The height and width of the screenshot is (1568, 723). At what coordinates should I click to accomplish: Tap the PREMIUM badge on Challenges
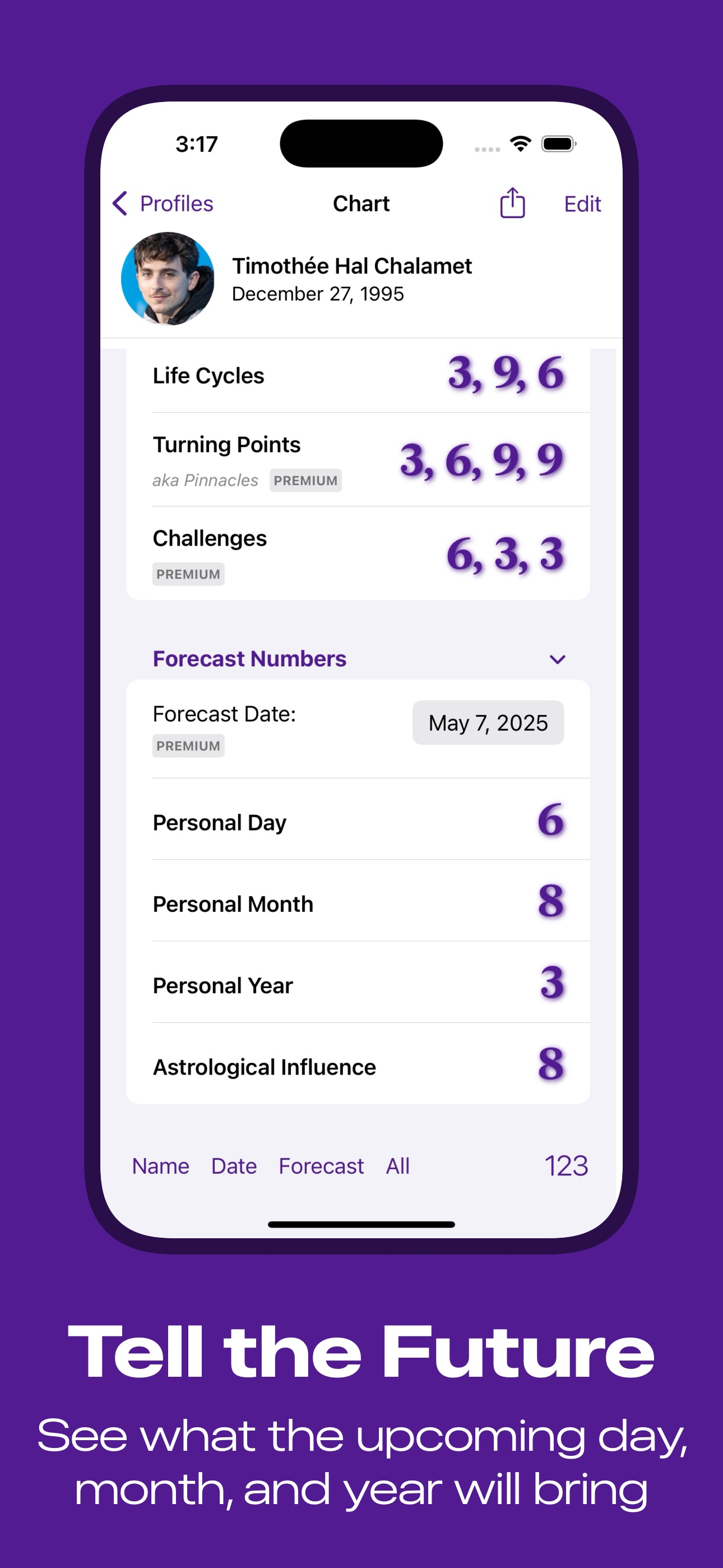[x=188, y=573]
